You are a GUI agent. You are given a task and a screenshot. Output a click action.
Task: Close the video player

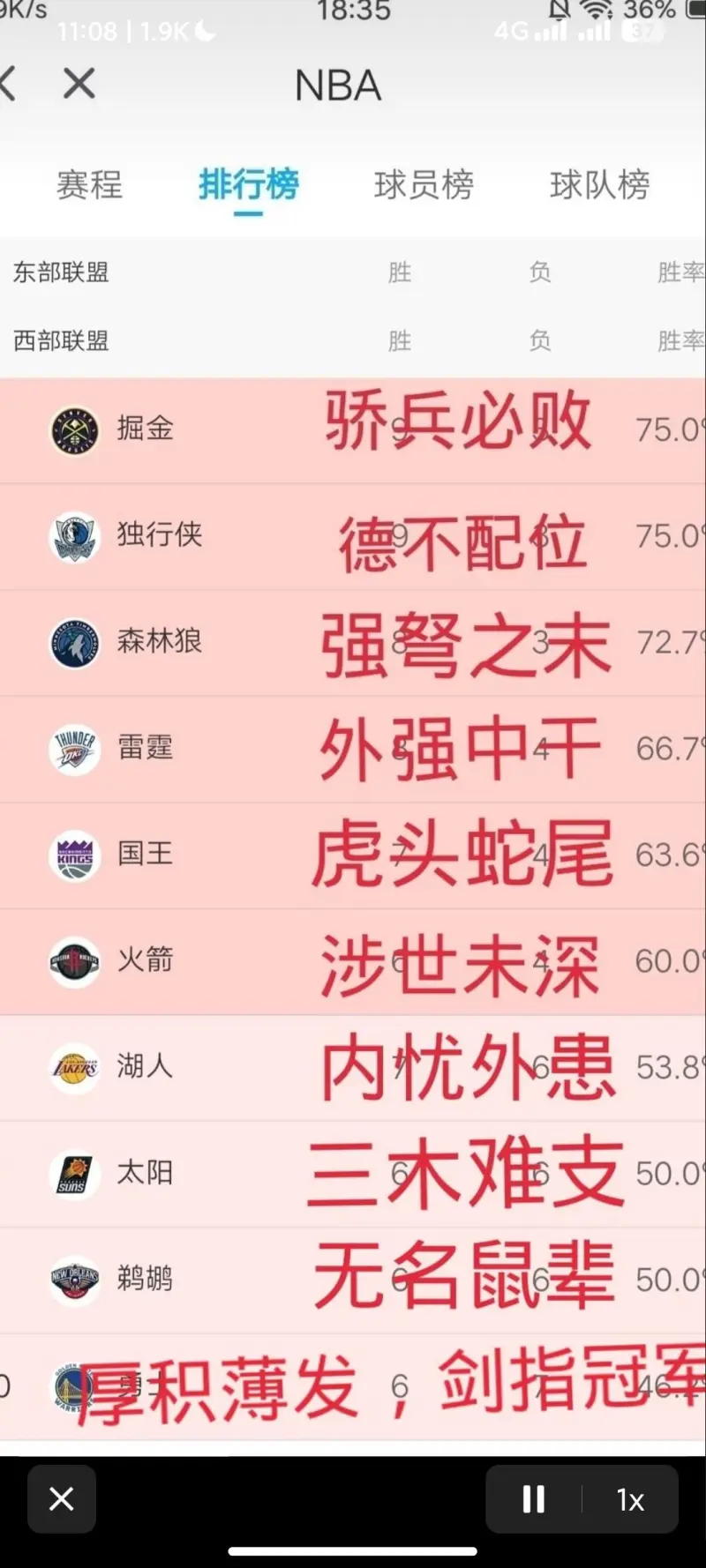62,1498
